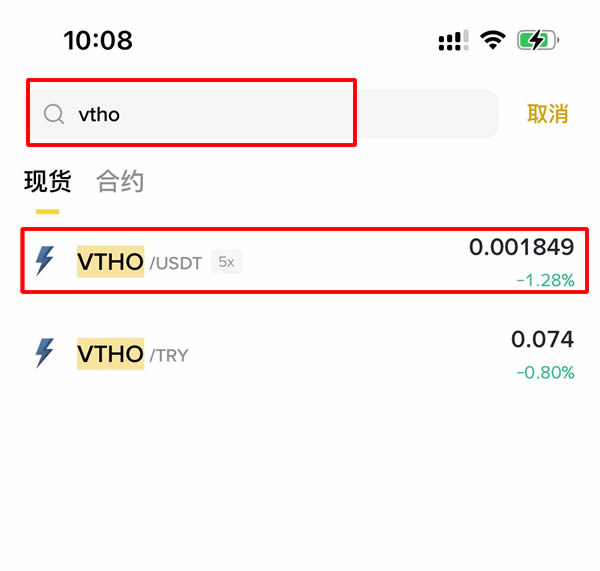
Task: Open the VTHO/USDT trading pair
Action: click(x=300, y=261)
